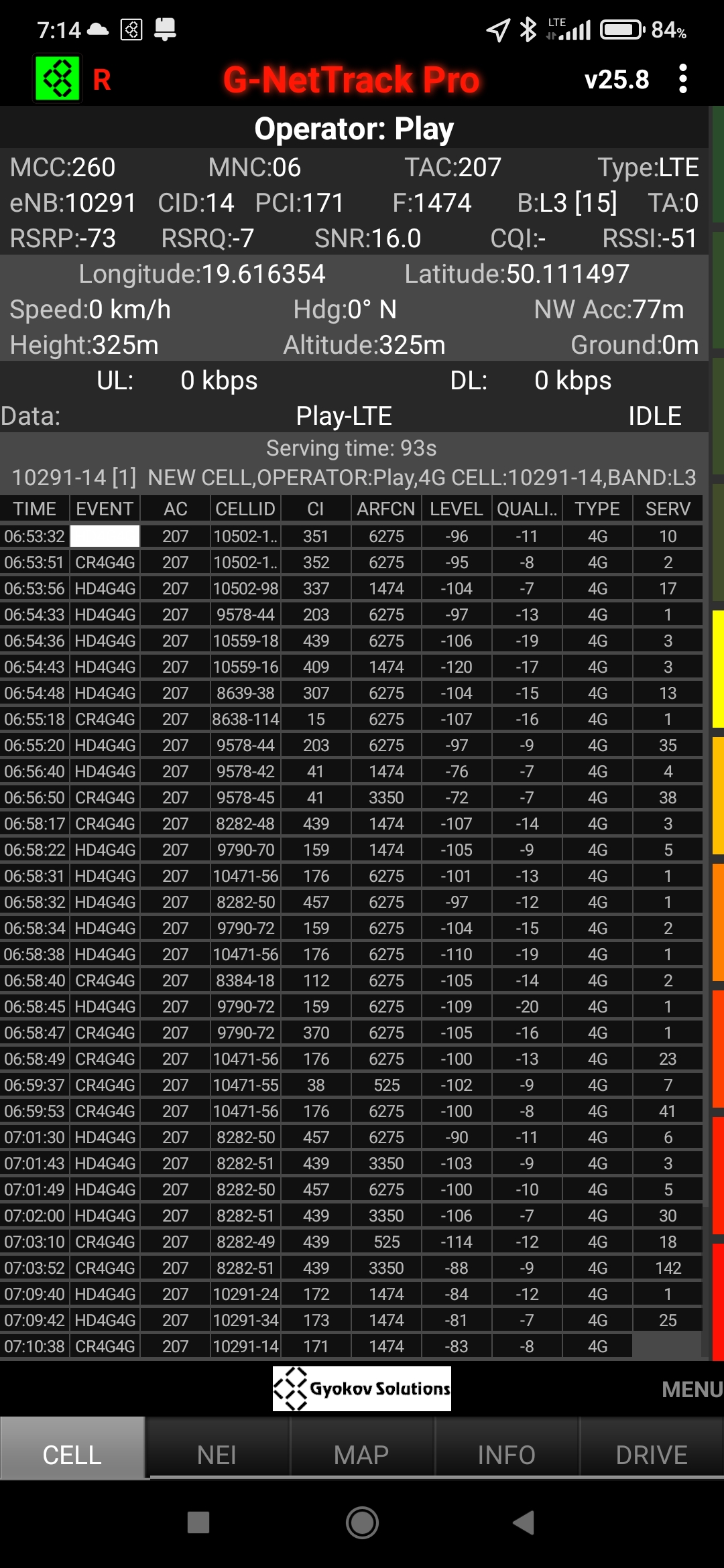
Task: Switch to the MAP tab
Action: coord(361,1455)
